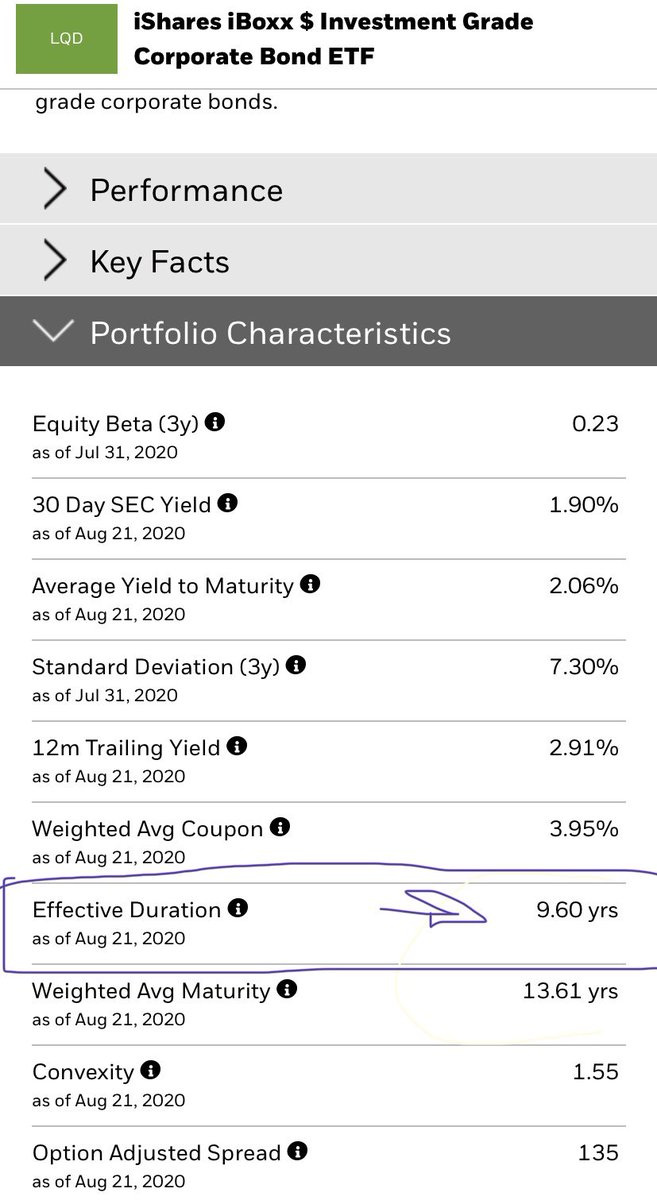657x1200 pixels.
Task: Show the 12m Trailing Yield explanation
Action: (x=237, y=746)
